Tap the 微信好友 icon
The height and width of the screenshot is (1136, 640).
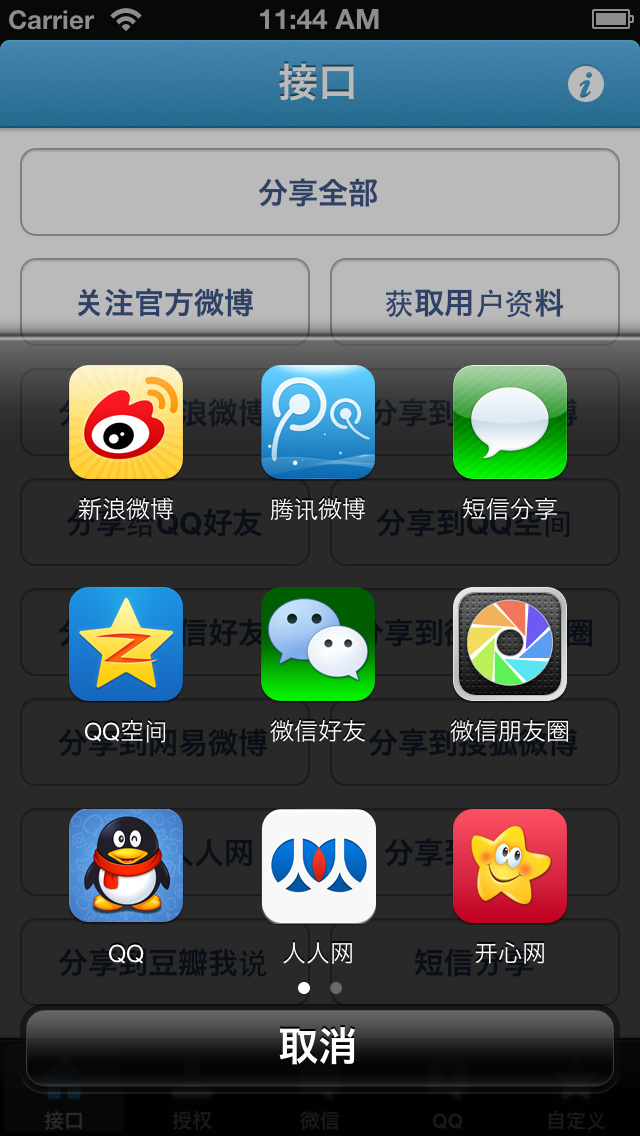318,644
